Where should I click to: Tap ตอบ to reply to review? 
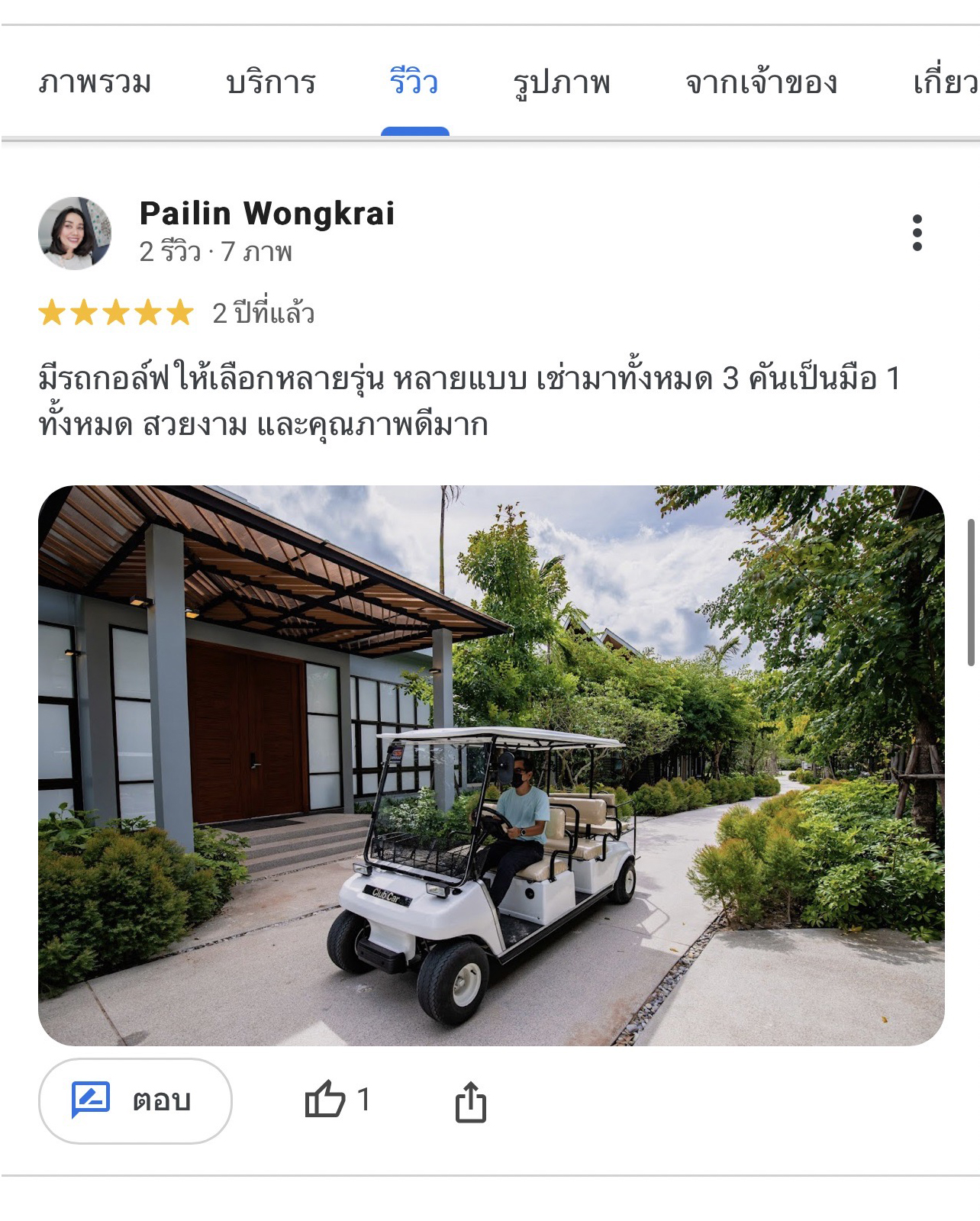click(135, 1100)
